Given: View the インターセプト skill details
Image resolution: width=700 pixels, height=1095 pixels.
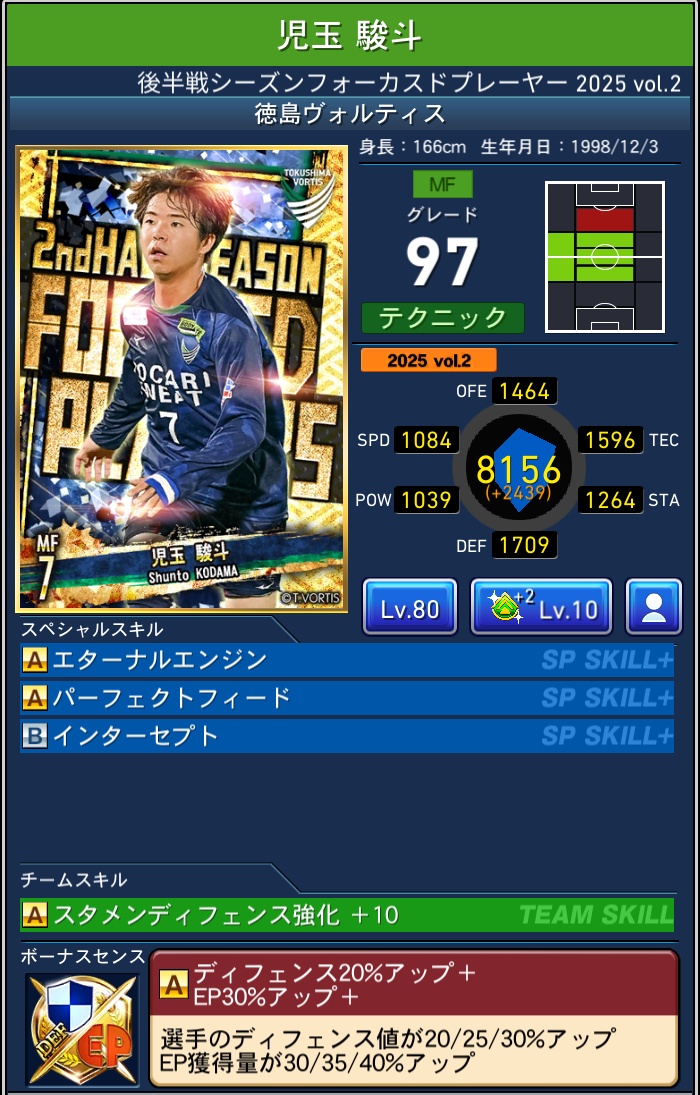Looking at the screenshot, I should click(x=346, y=736).
